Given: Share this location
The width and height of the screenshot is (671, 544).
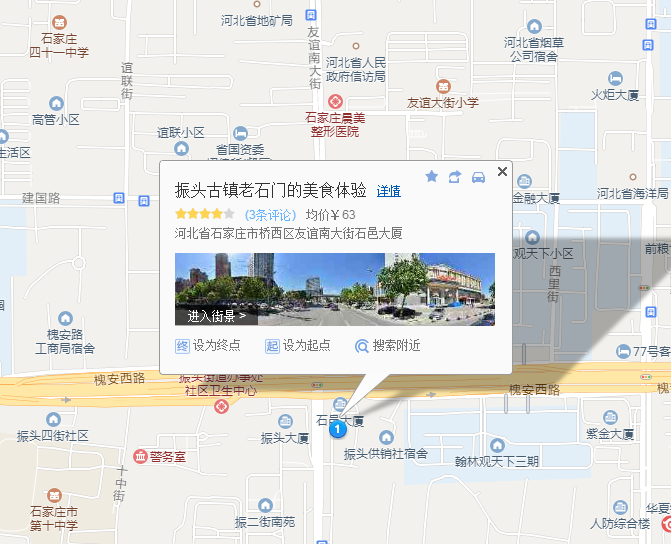Looking at the screenshot, I should (x=455, y=176).
